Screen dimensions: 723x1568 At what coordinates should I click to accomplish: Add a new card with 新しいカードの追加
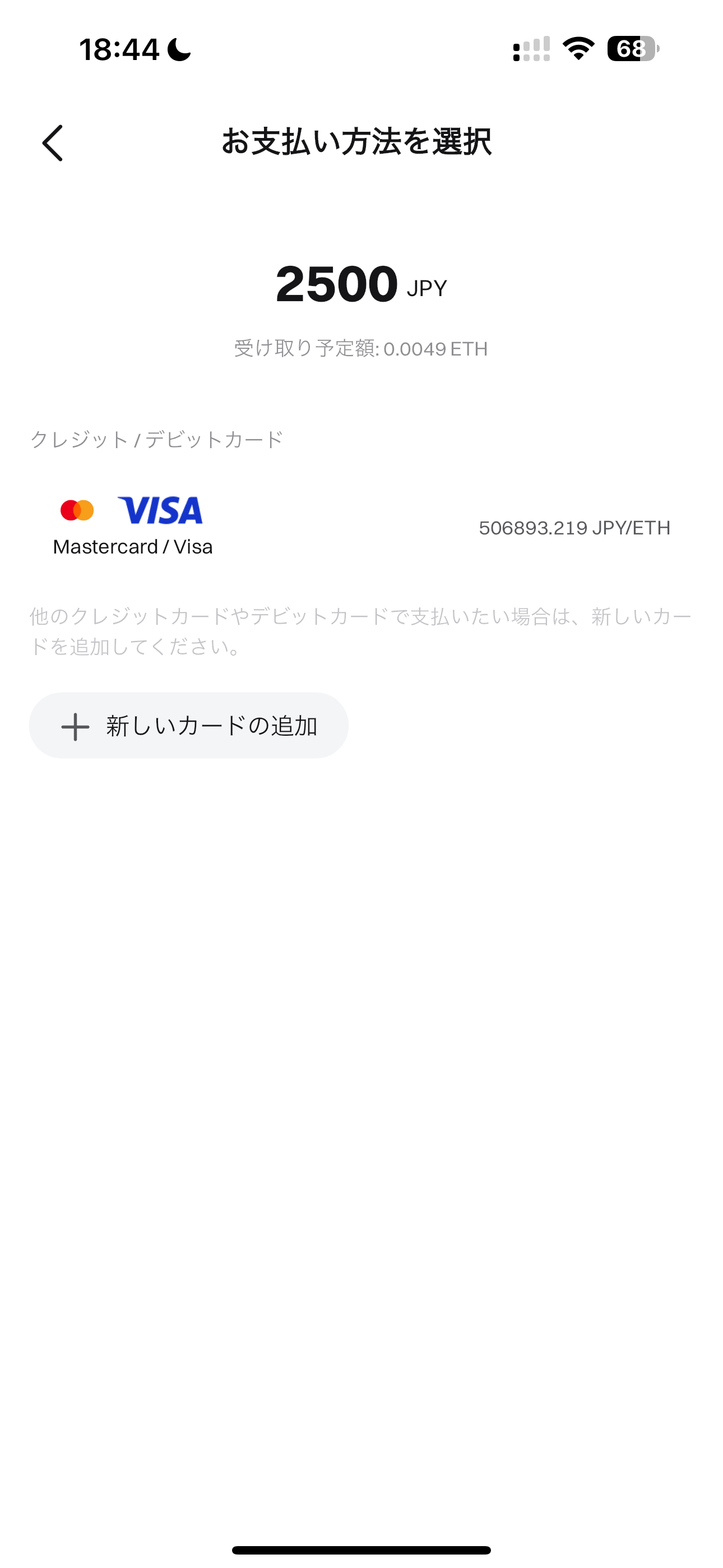[x=189, y=726]
